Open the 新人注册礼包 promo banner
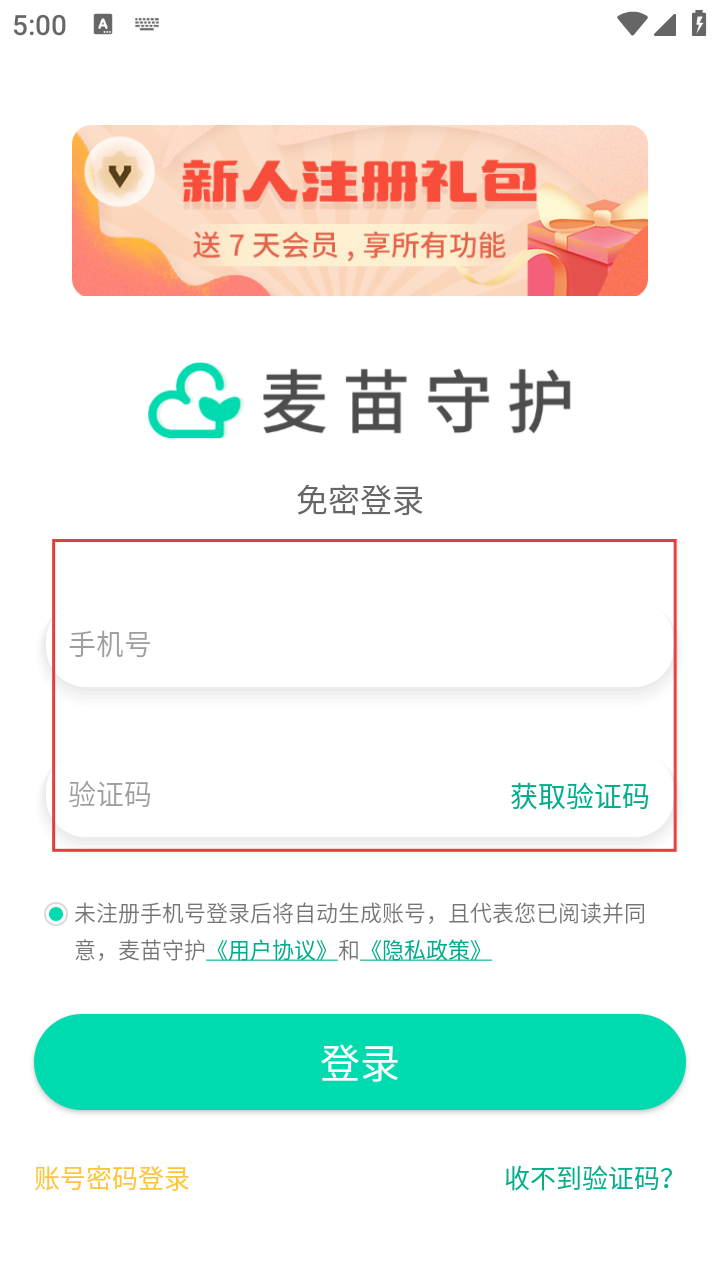 (360, 210)
